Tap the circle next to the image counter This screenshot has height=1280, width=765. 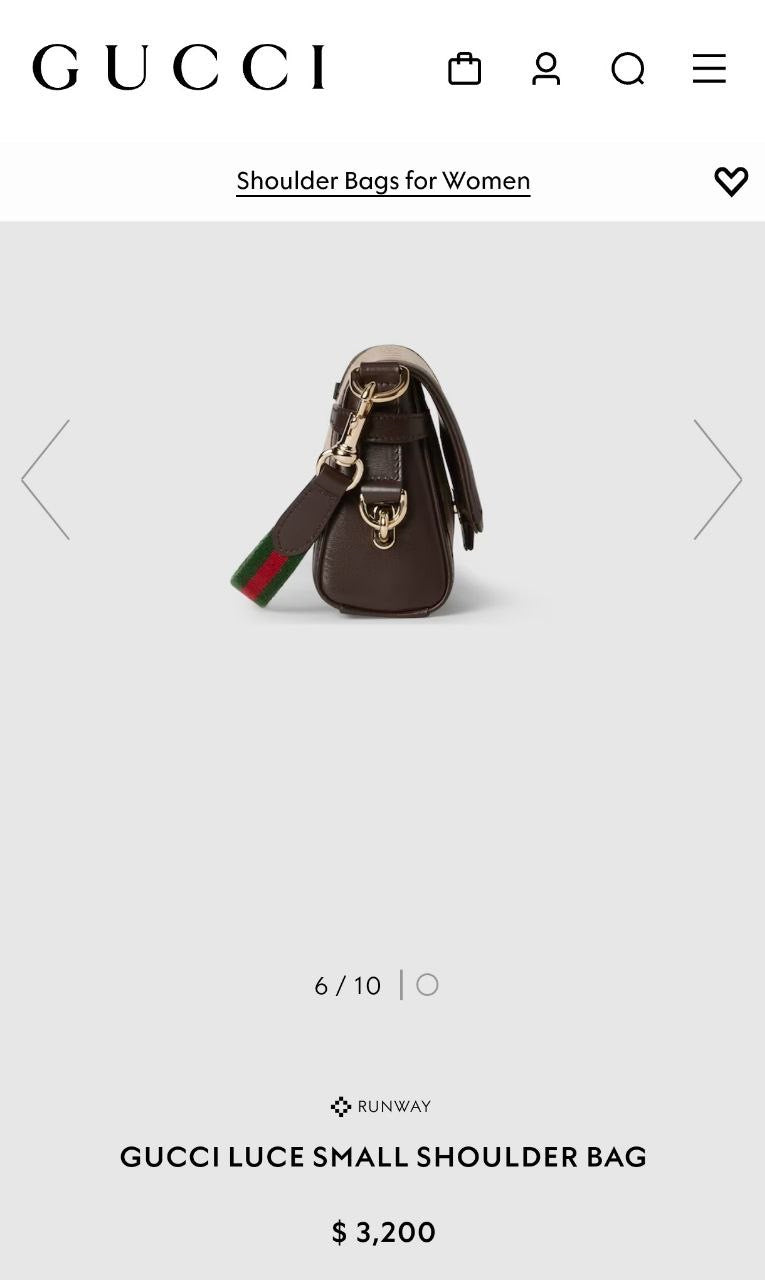coord(427,985)
